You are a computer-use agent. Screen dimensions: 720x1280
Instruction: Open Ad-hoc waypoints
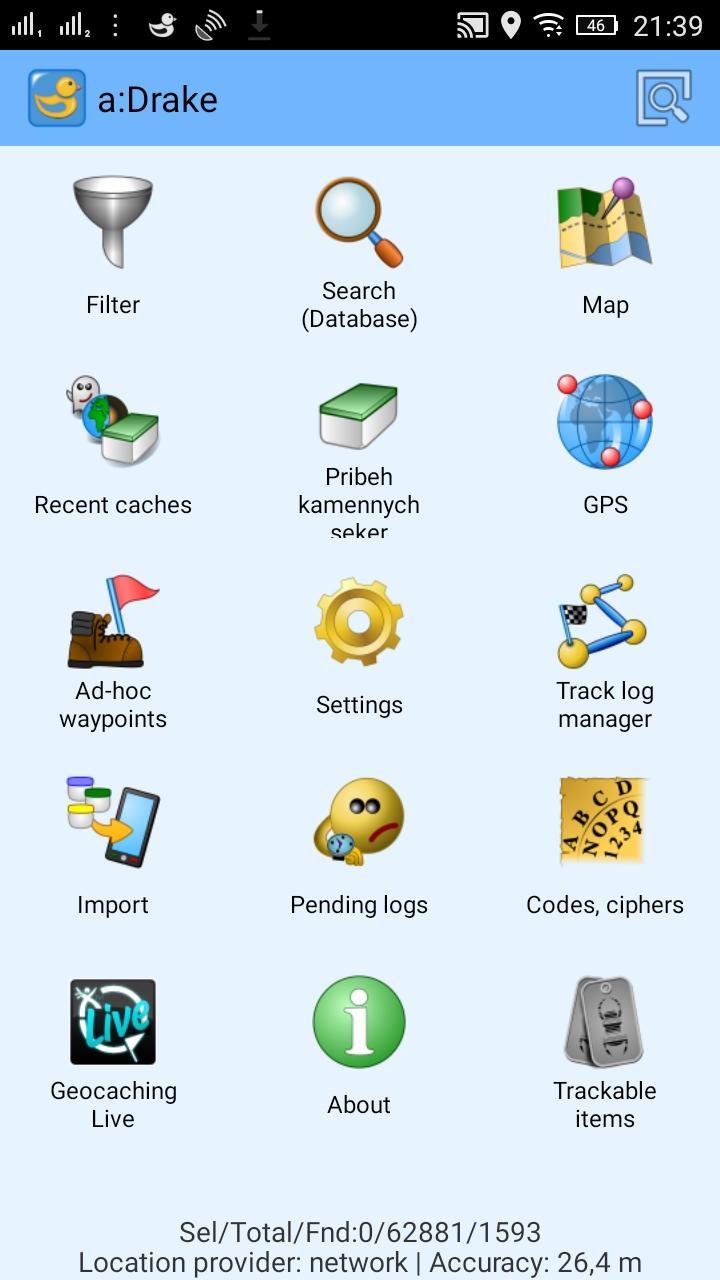point(113,652)
